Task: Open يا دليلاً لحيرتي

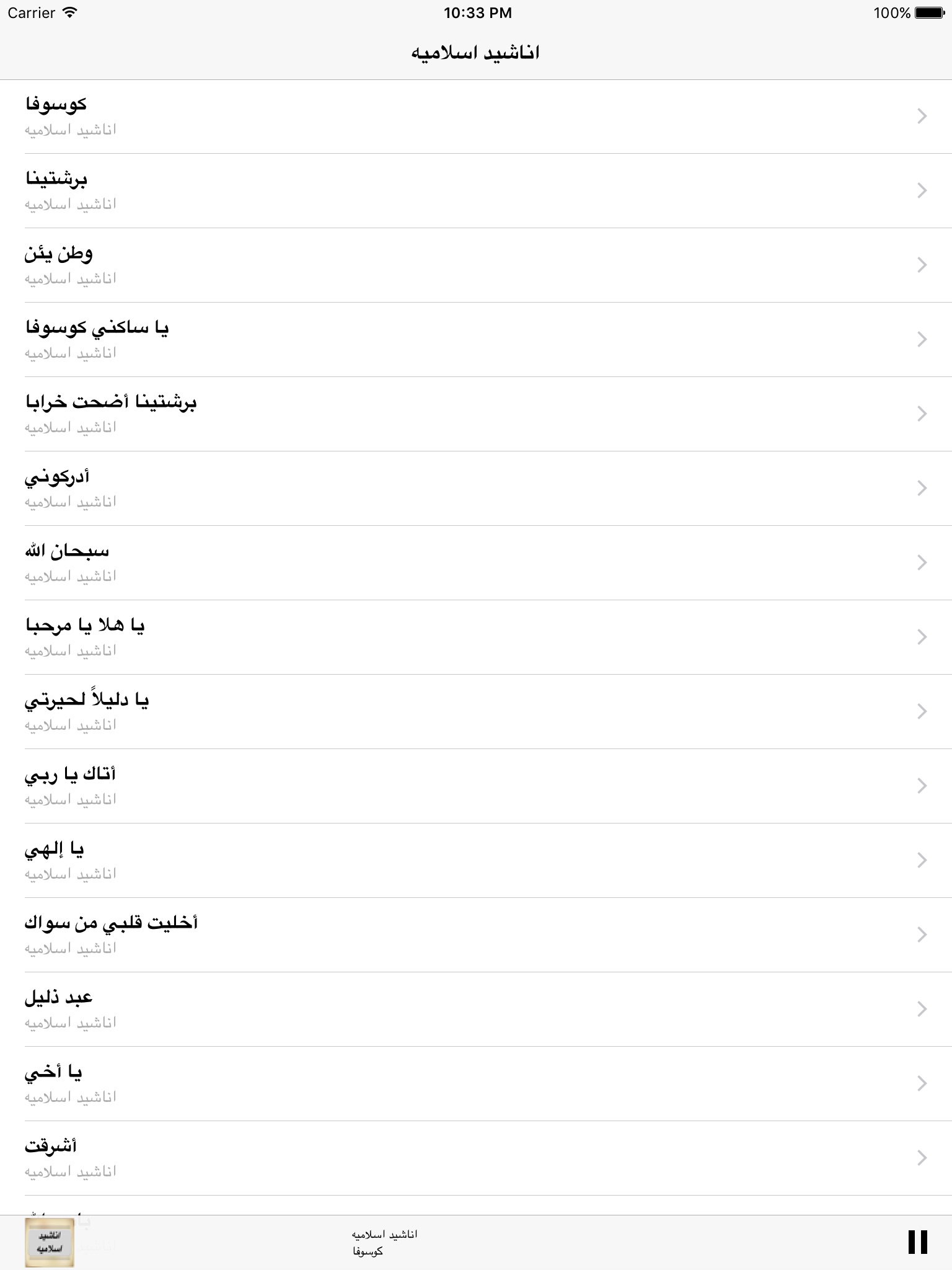Action: coord(476,712)
